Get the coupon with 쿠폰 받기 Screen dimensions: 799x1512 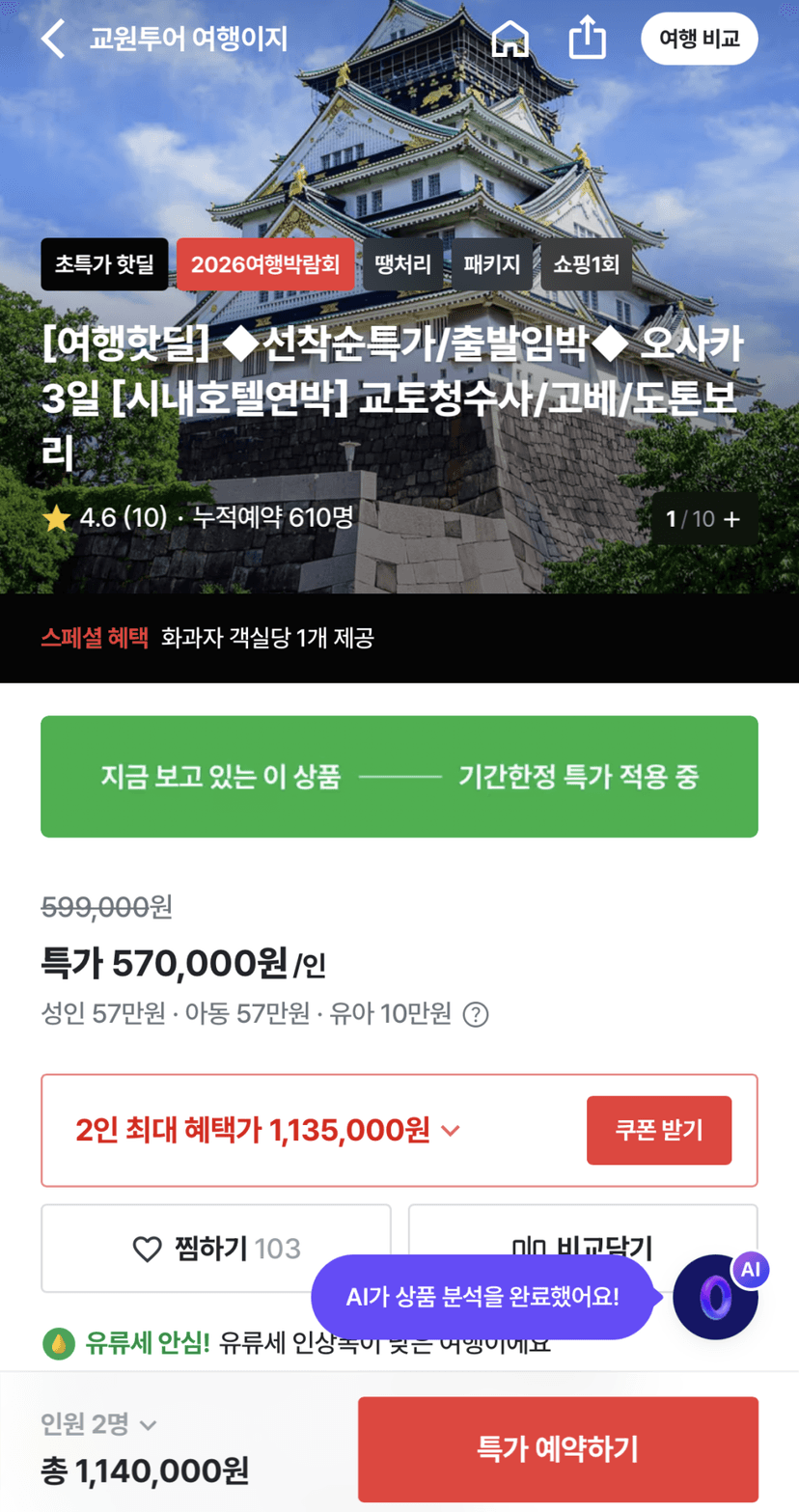pos(659,1130)
